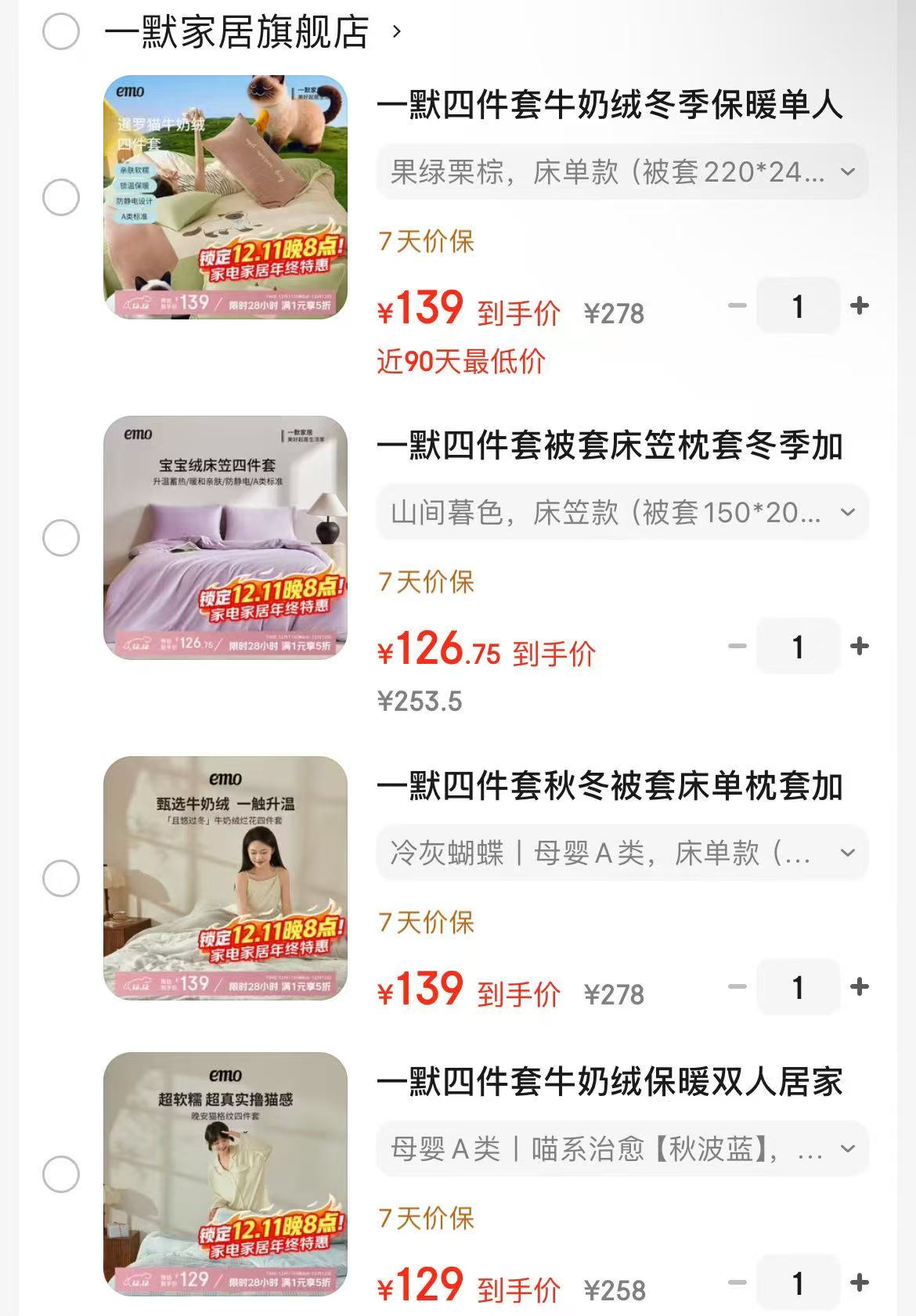
Task: Increase quantity of 牛奶绒保暖双人居家 set
Action: tap(860, 1283)
